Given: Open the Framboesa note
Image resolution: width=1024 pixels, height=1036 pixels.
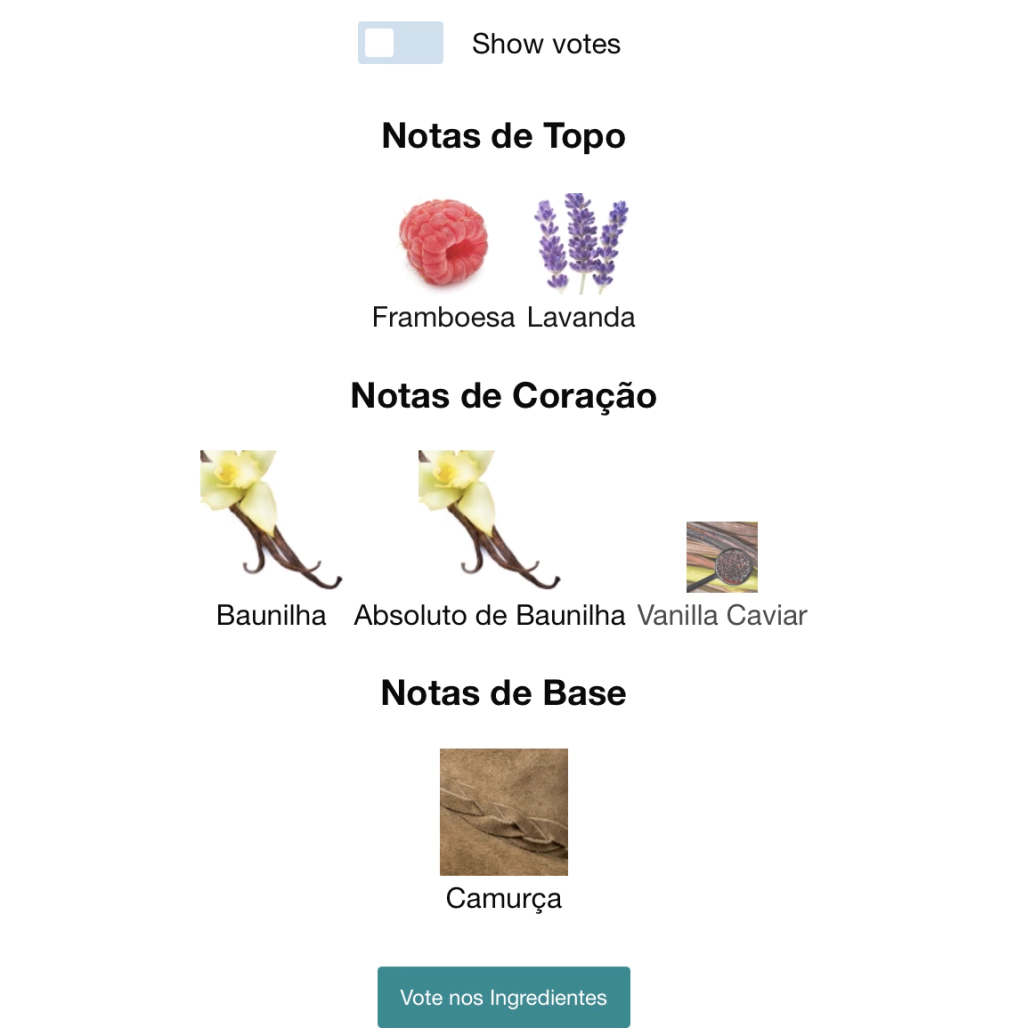Looking at the screenshot, I should 443,243.
